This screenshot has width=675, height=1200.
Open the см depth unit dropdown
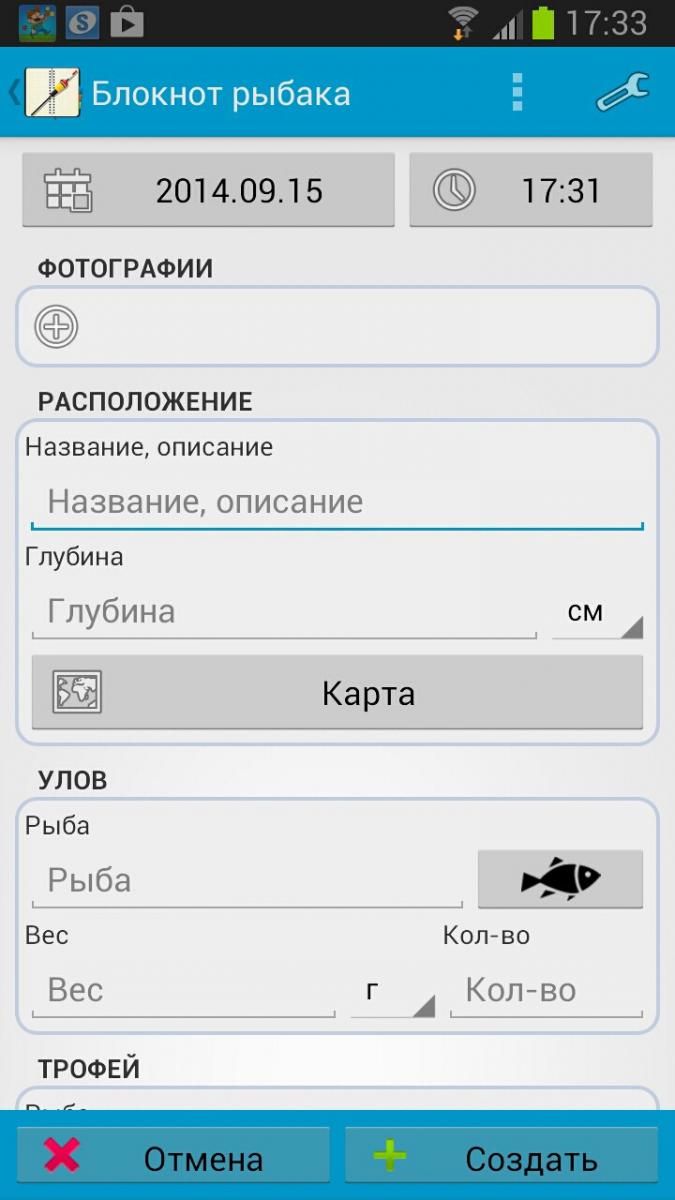(598, 613)
